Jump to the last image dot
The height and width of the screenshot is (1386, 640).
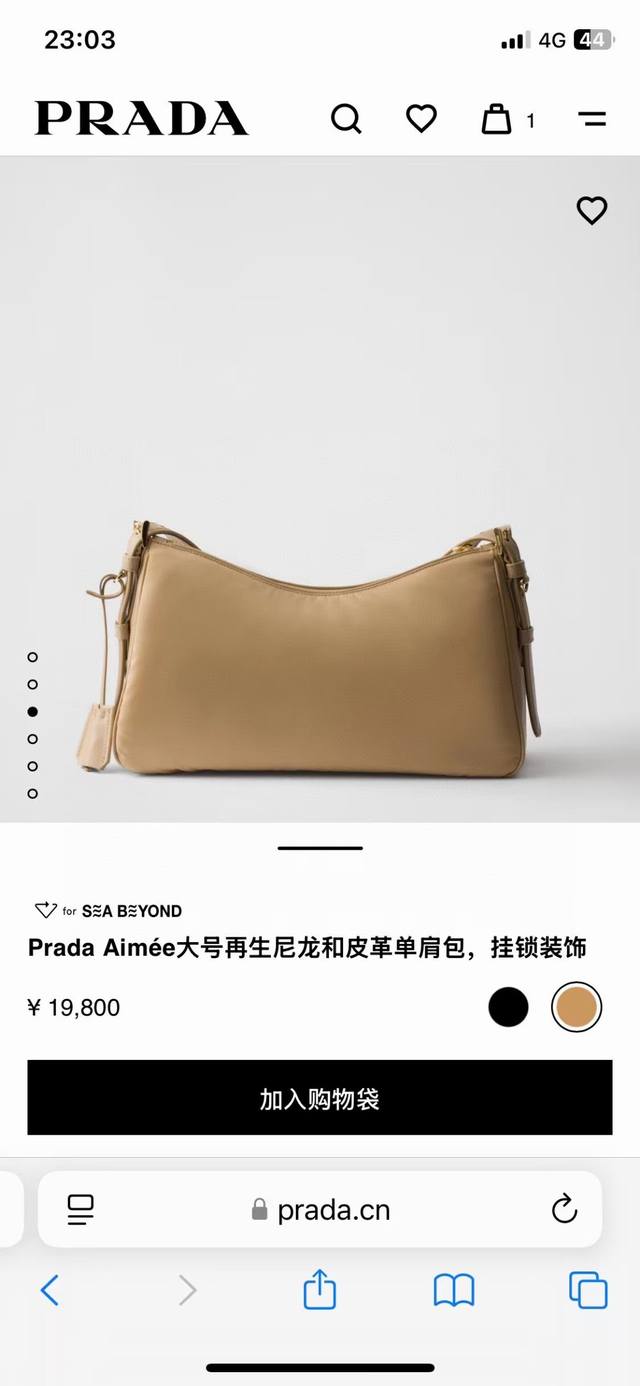pos(33,794)
